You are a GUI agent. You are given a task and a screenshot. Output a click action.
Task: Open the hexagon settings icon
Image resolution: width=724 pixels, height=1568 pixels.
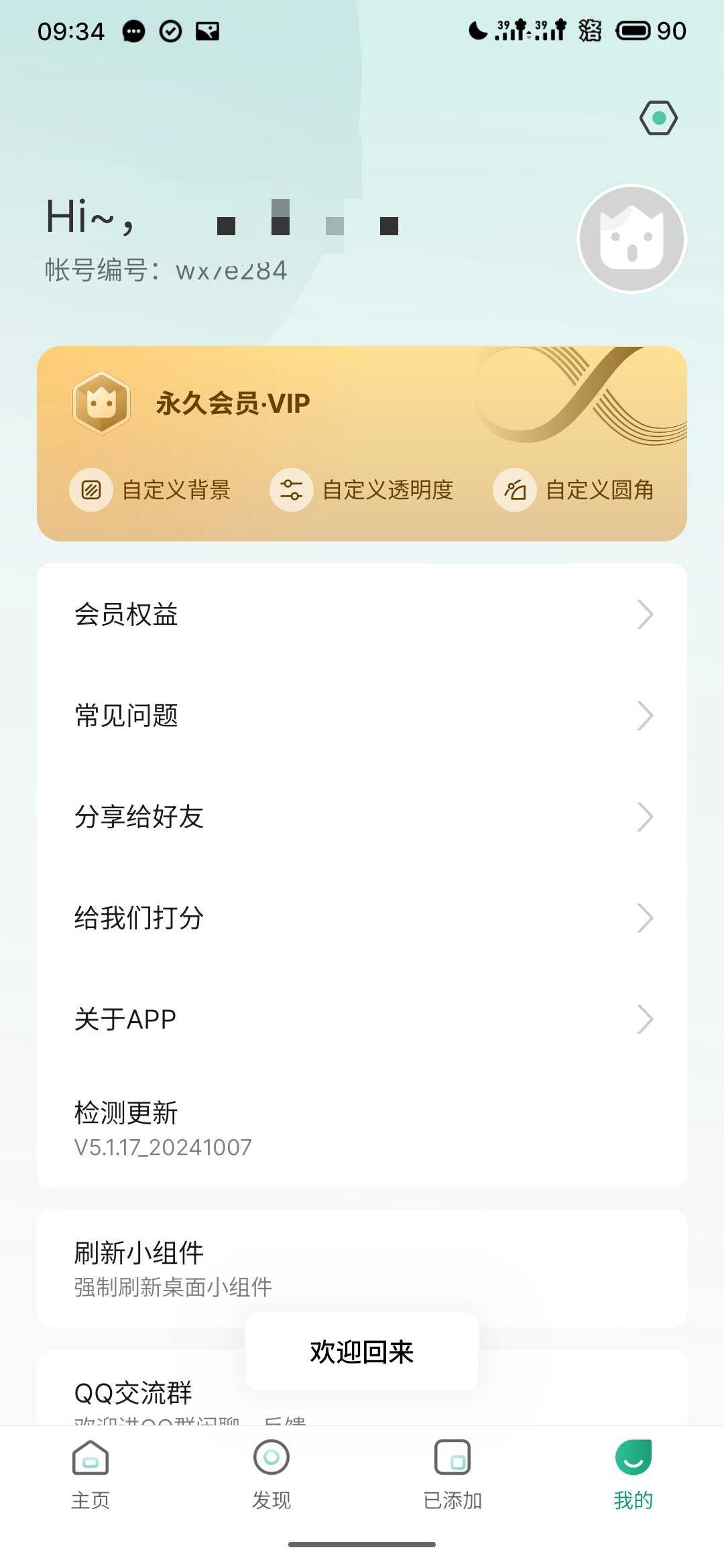658,118
